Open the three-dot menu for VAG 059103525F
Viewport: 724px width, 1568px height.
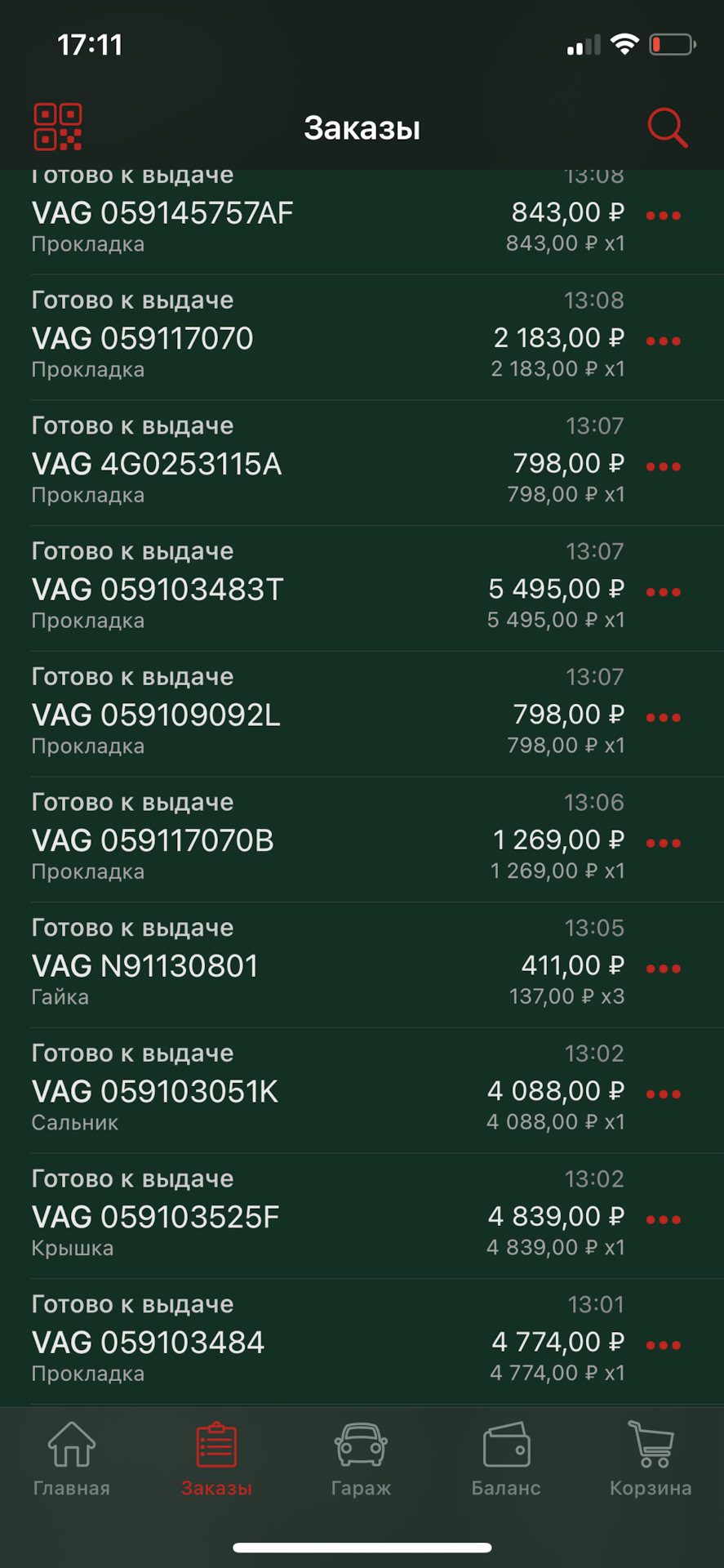pos(664,1220)
